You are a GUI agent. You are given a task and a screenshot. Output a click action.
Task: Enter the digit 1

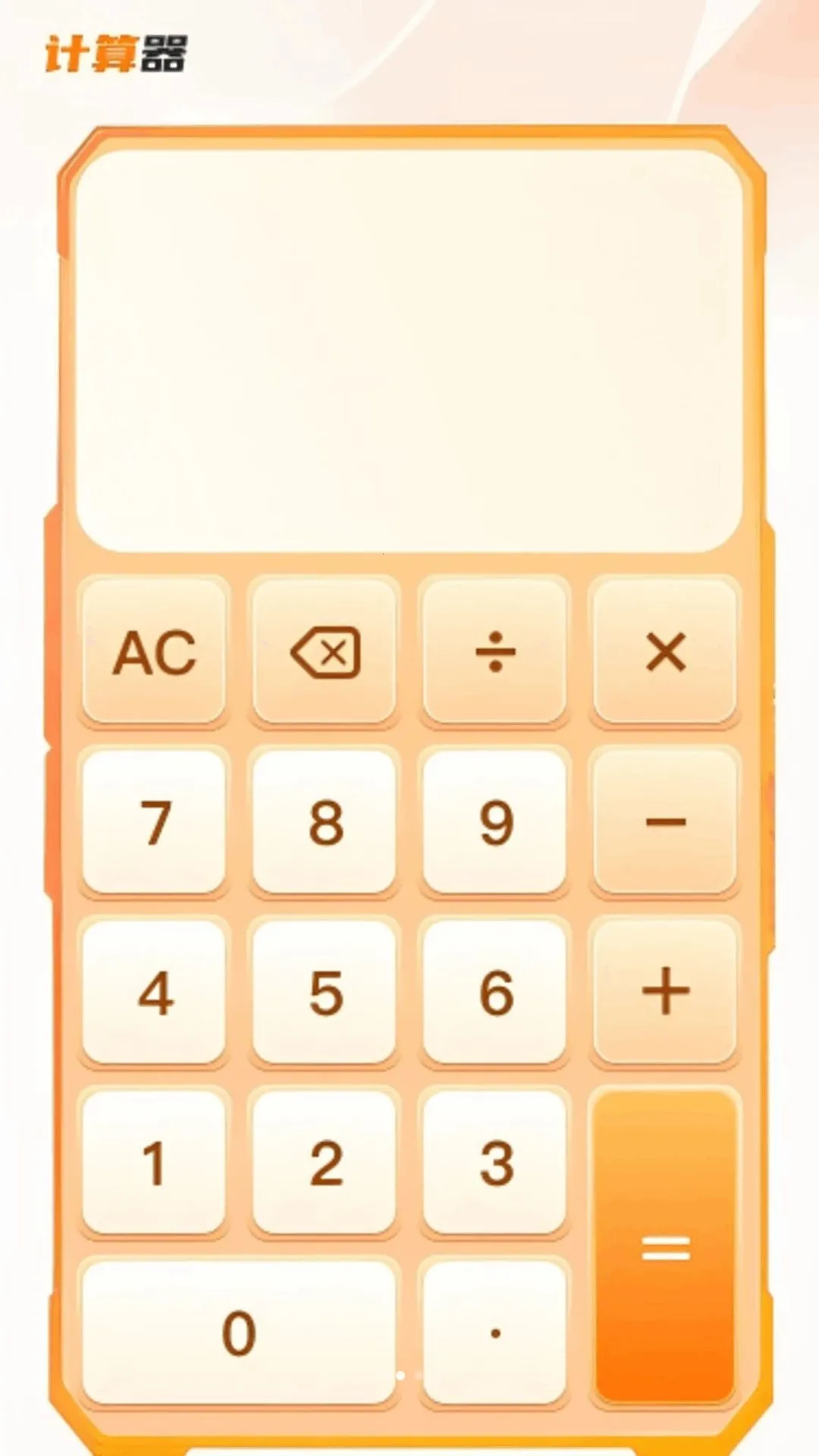(154, 1163)
